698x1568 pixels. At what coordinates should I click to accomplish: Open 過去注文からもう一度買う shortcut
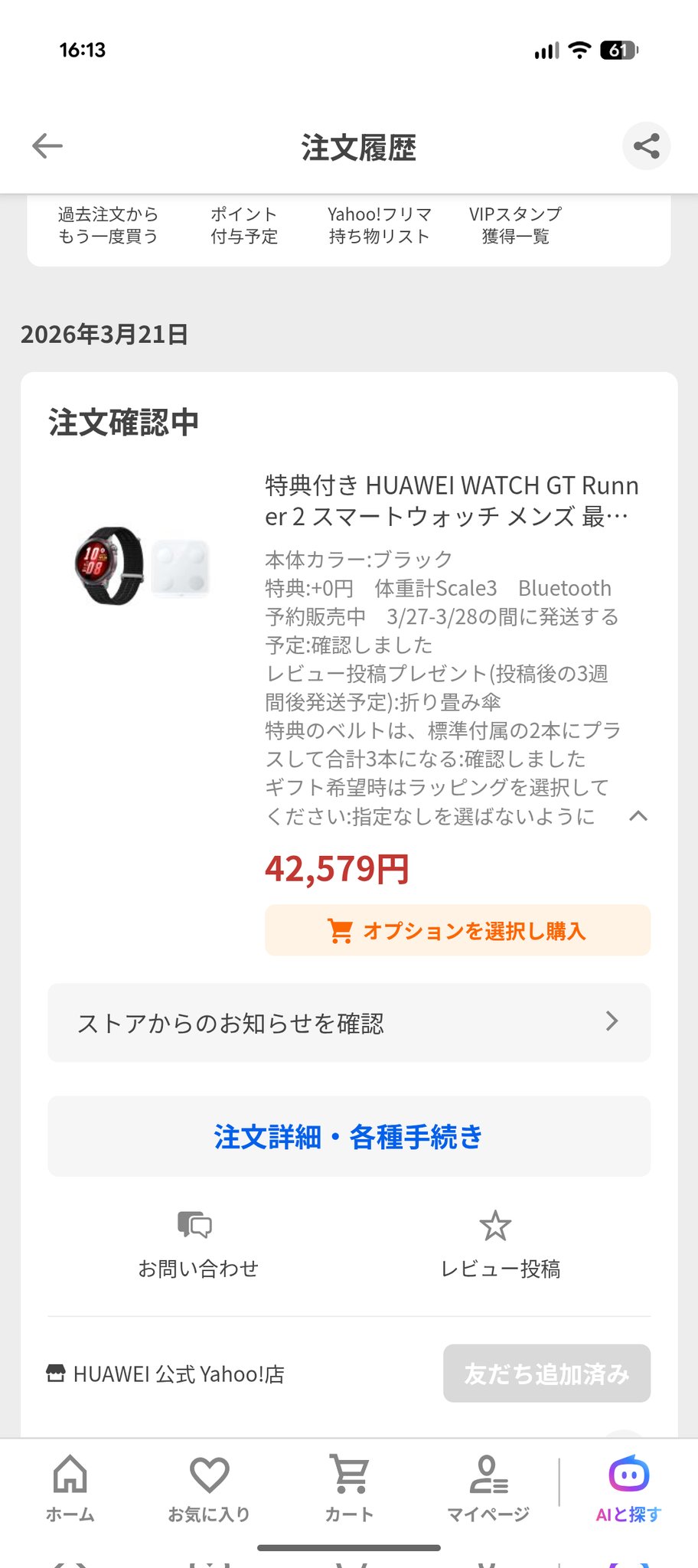[108, 225]
